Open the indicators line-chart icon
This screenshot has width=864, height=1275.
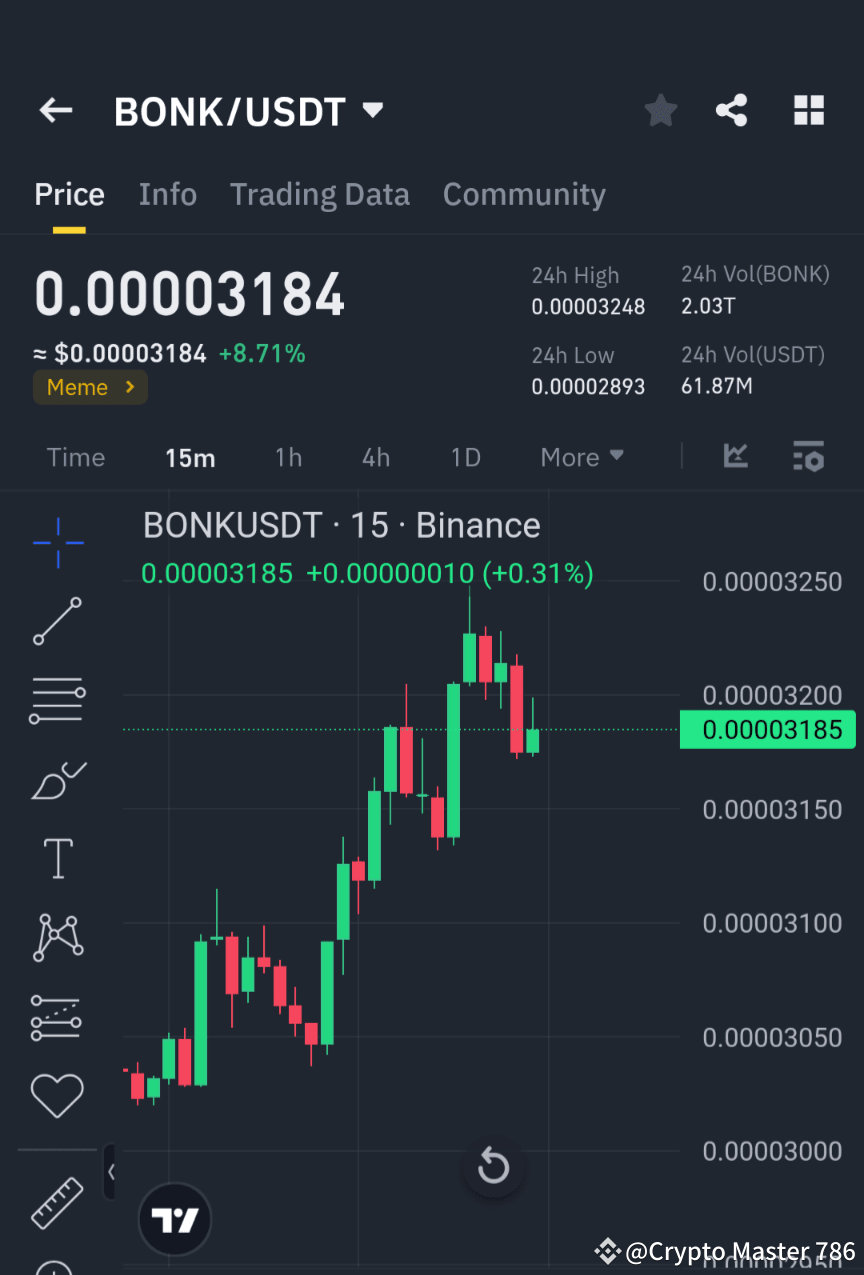tap(736, 457)
